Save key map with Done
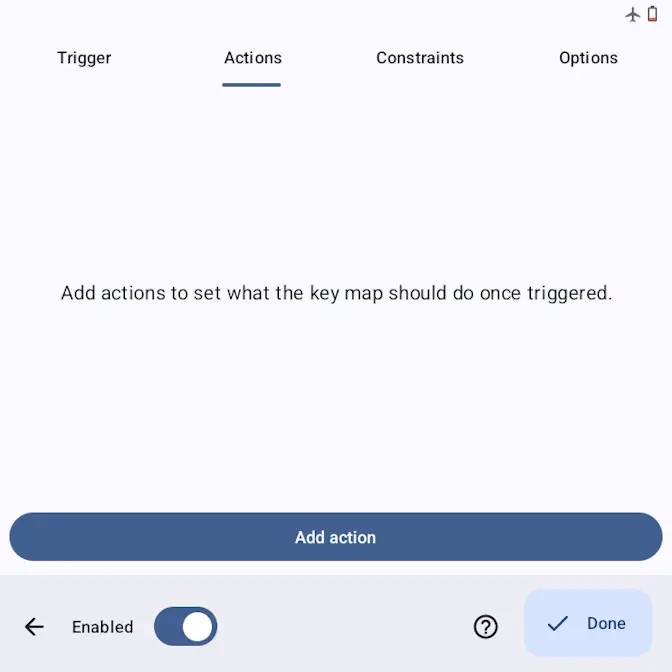 (588, 623)
